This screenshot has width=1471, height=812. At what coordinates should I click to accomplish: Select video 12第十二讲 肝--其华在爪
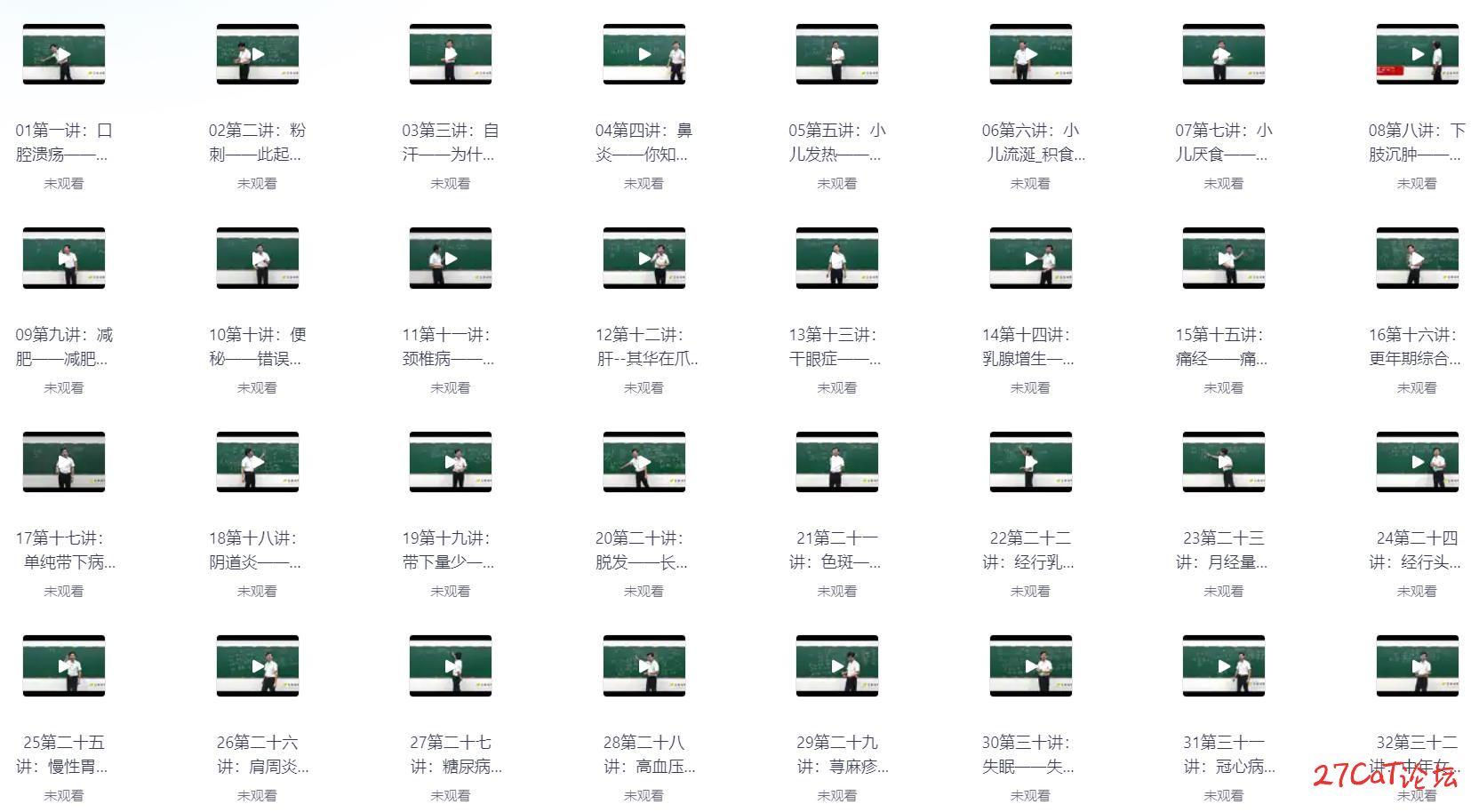point(644,259)
